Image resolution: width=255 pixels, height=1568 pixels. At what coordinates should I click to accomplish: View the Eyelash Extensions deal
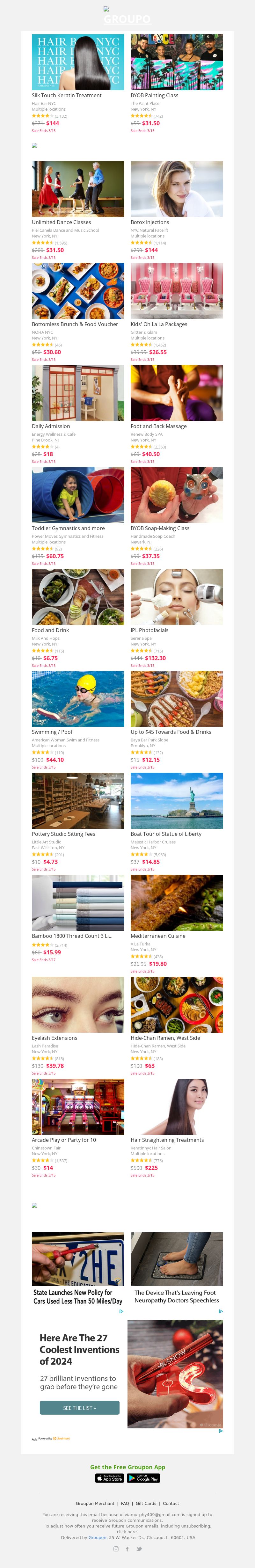pyautogui.click(x=77, y=1005)
